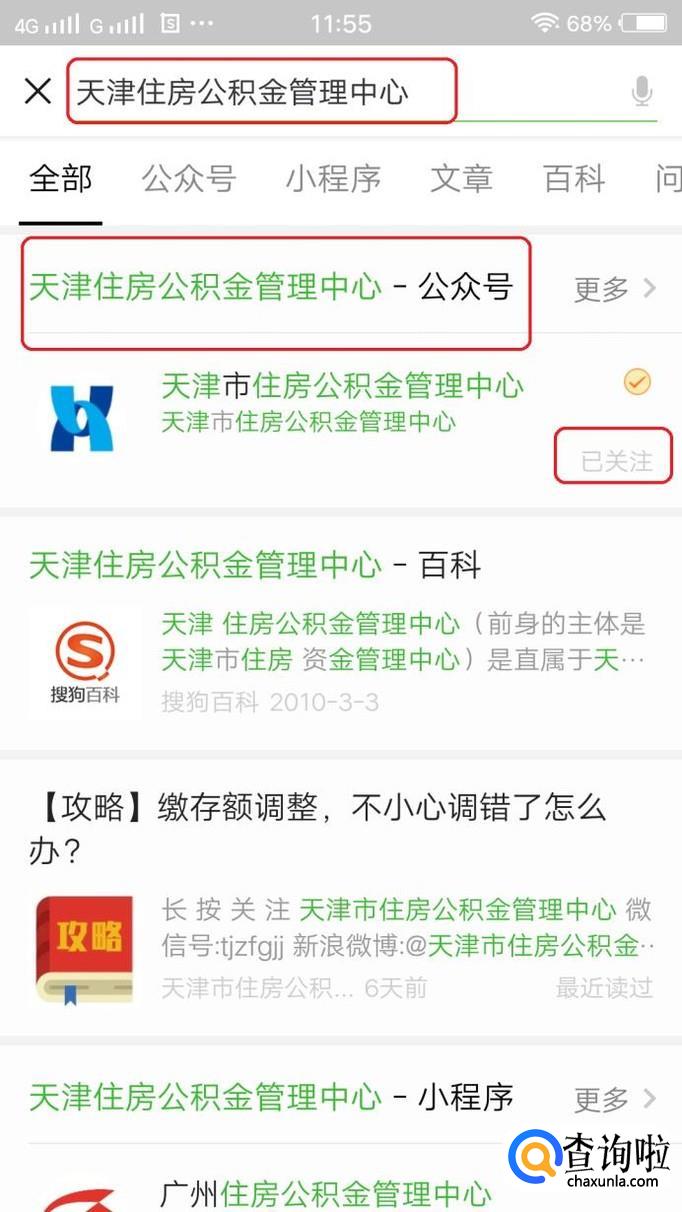Switch to the 小程序 tab
Screen dimensions: 682x1212
[x=333, y=179]
